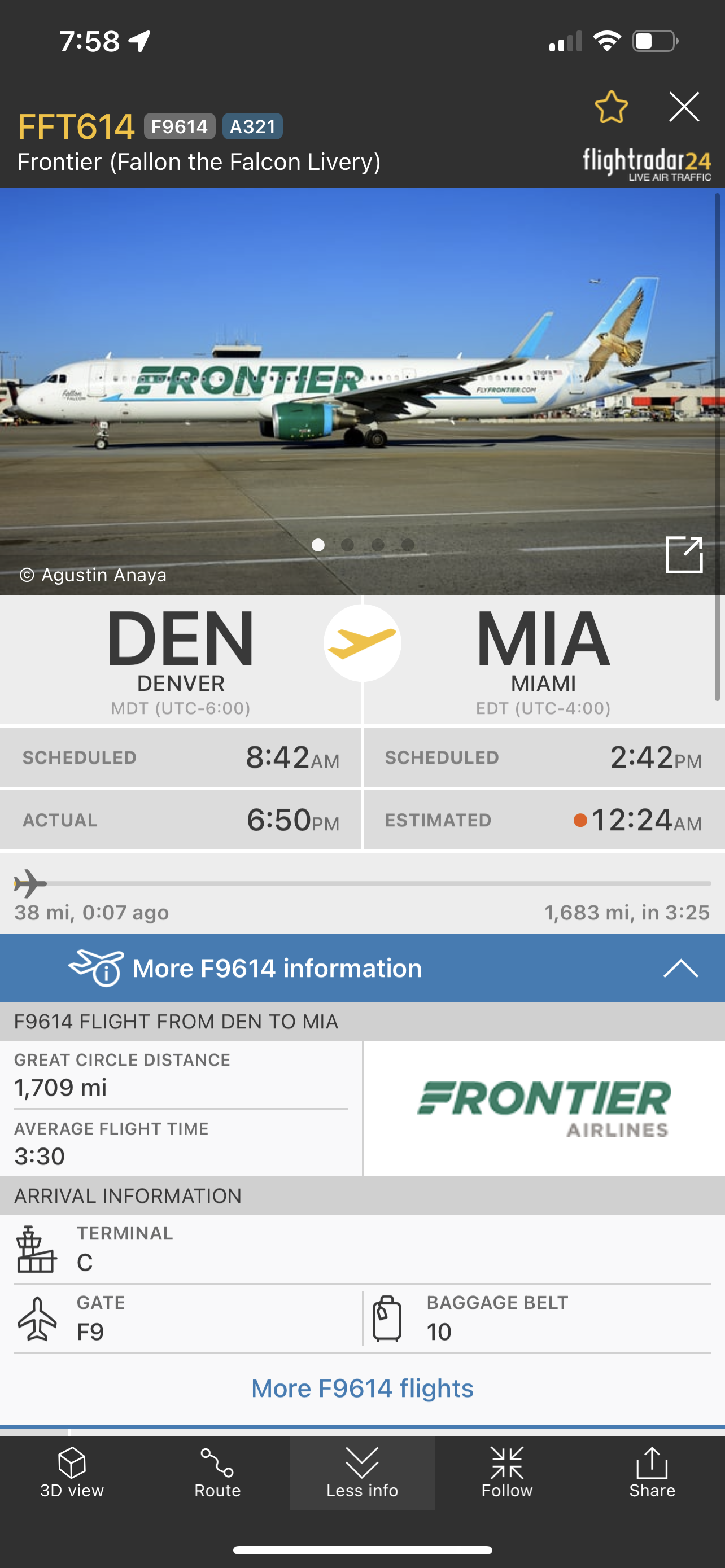The image size is (725, 1568).
Task: Tap Less info to collapse details
Action: (x=362, y=1473)
